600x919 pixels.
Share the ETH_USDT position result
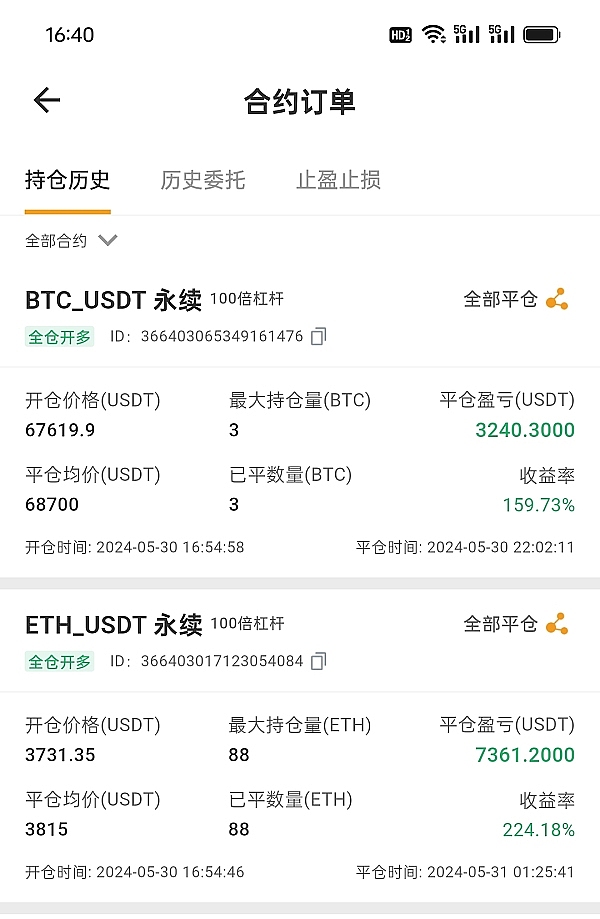coord(557,624)
